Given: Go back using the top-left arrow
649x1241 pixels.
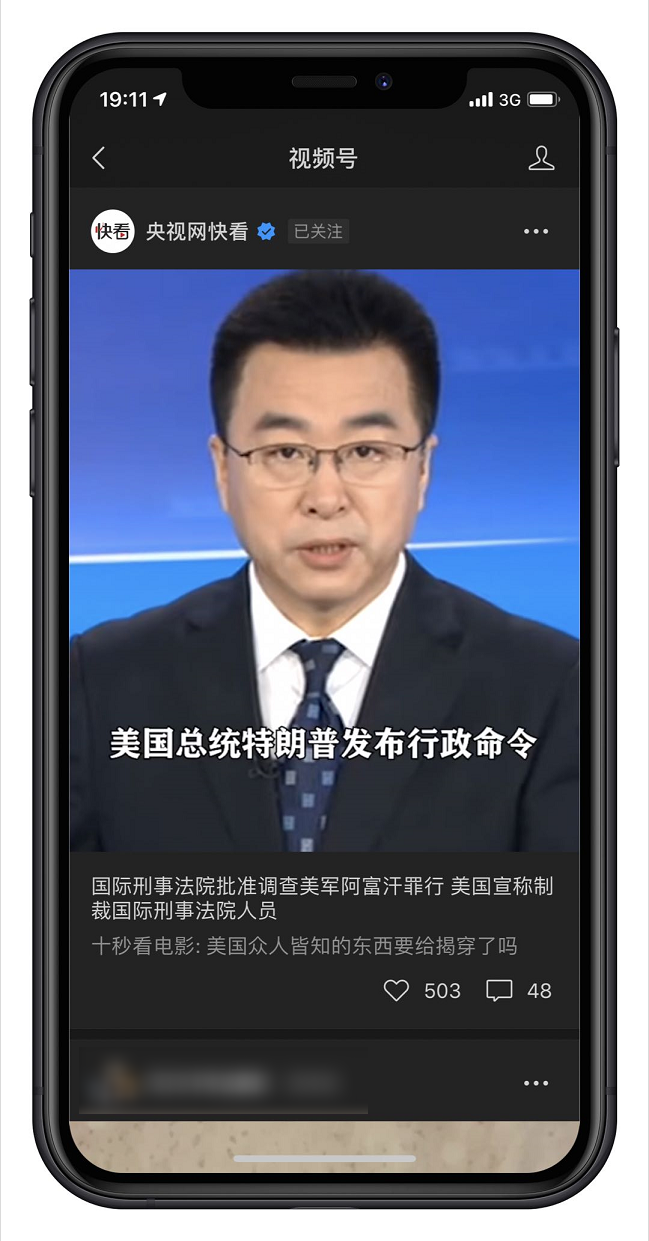Looking at the screenshot, I should [98, 158].
